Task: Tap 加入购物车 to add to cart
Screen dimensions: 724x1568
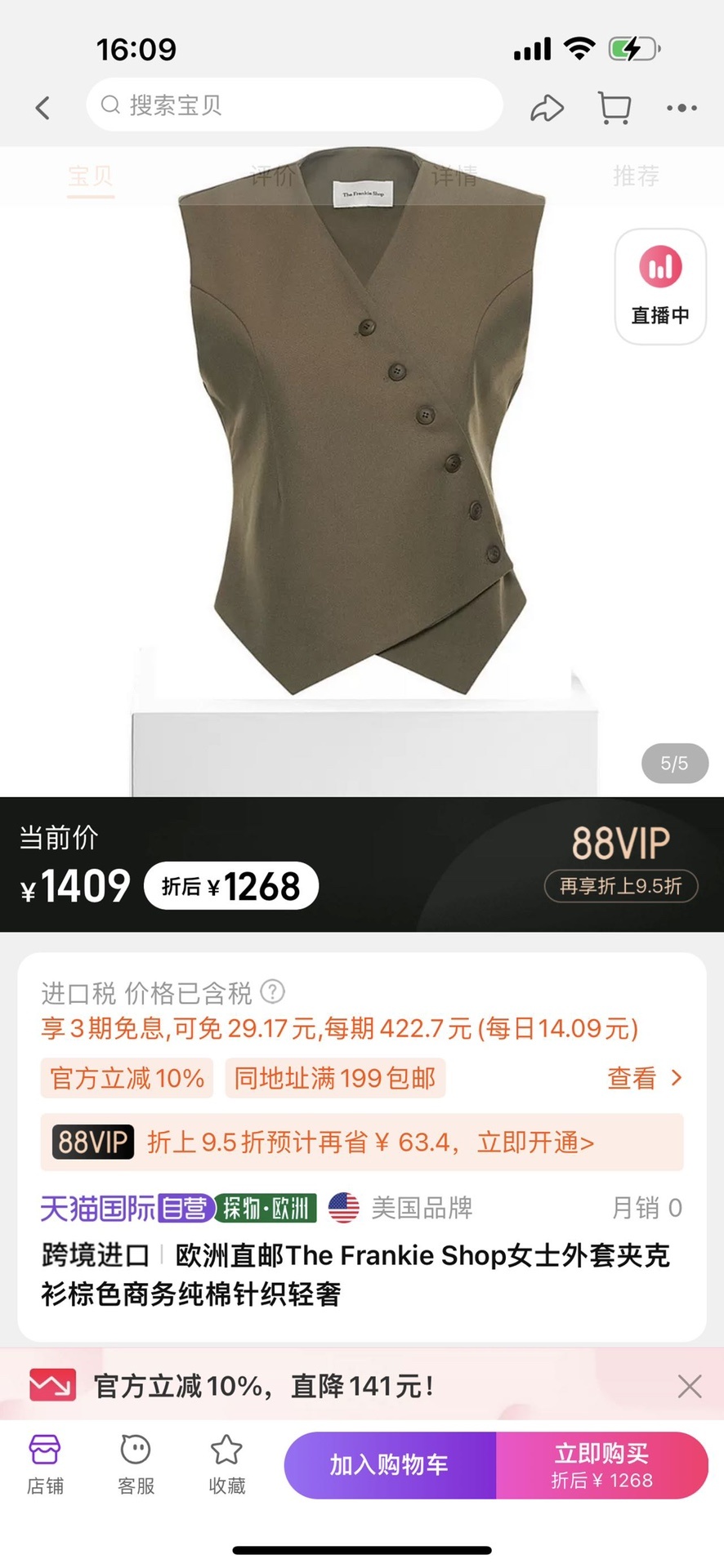Action: (x=390, y=1465)
